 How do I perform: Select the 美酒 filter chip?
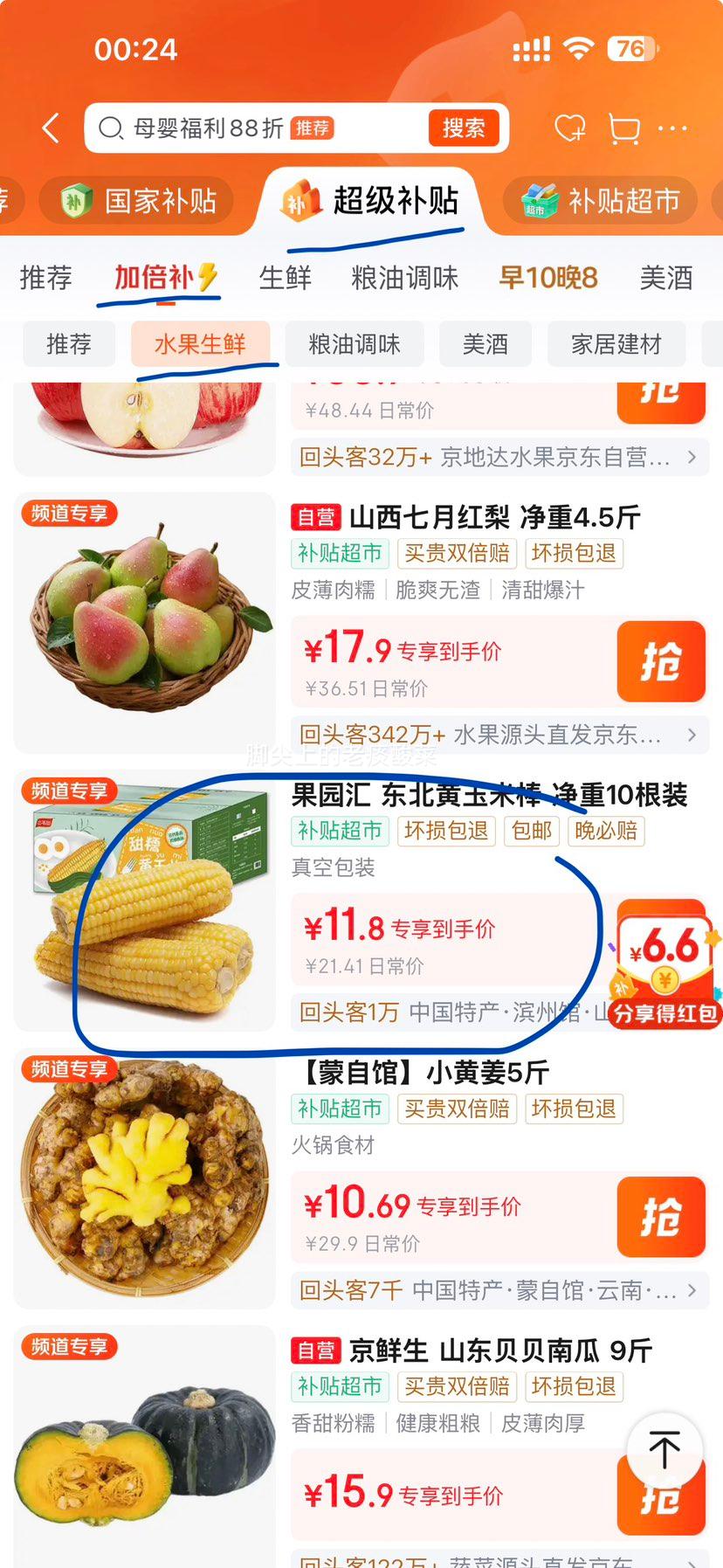click(x=485, y=344)
